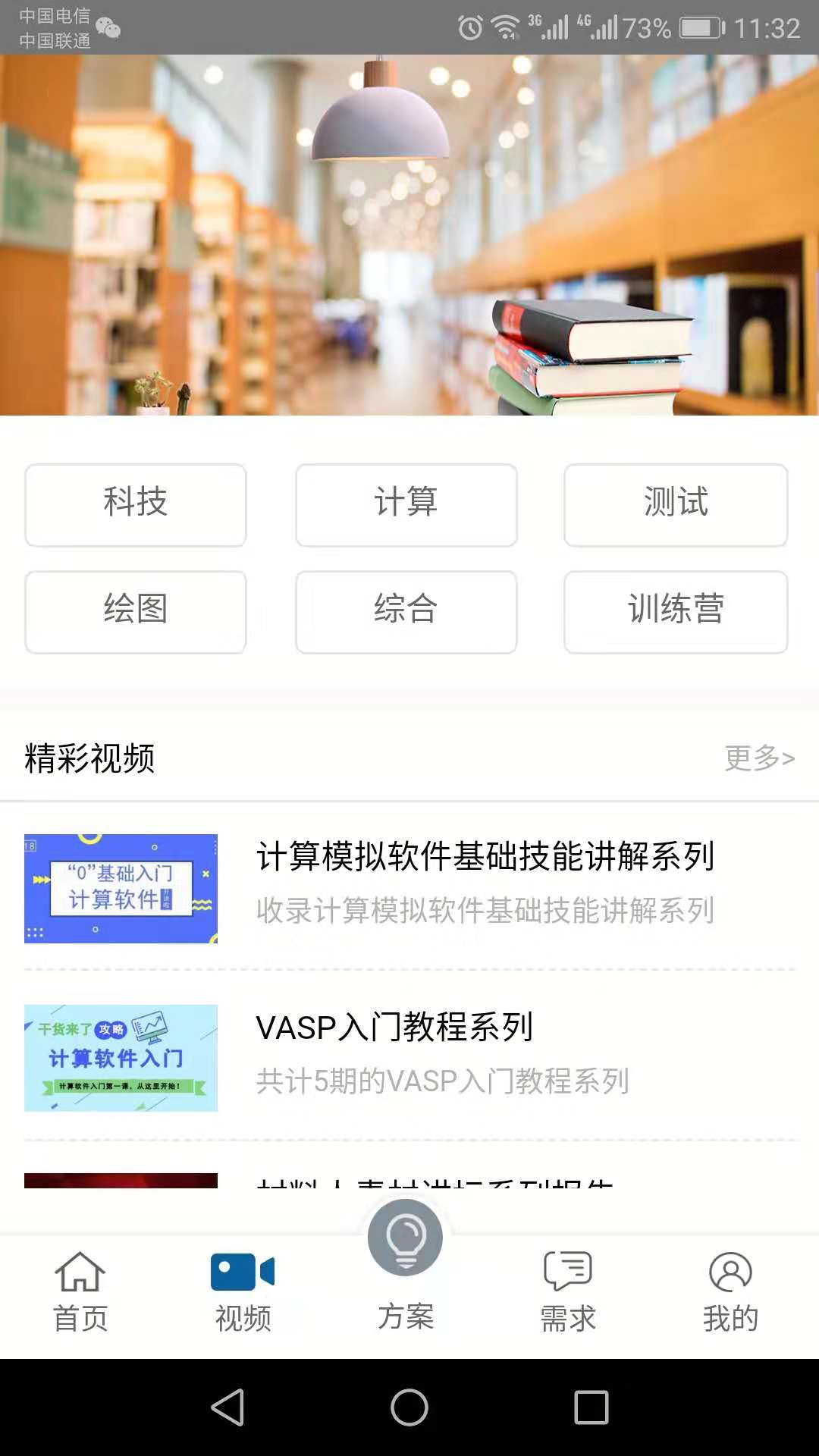The height and width of the screenshot is (1456, 819).
Task: Switch to the 视频 tab
Action: (x=243, y=1289)
